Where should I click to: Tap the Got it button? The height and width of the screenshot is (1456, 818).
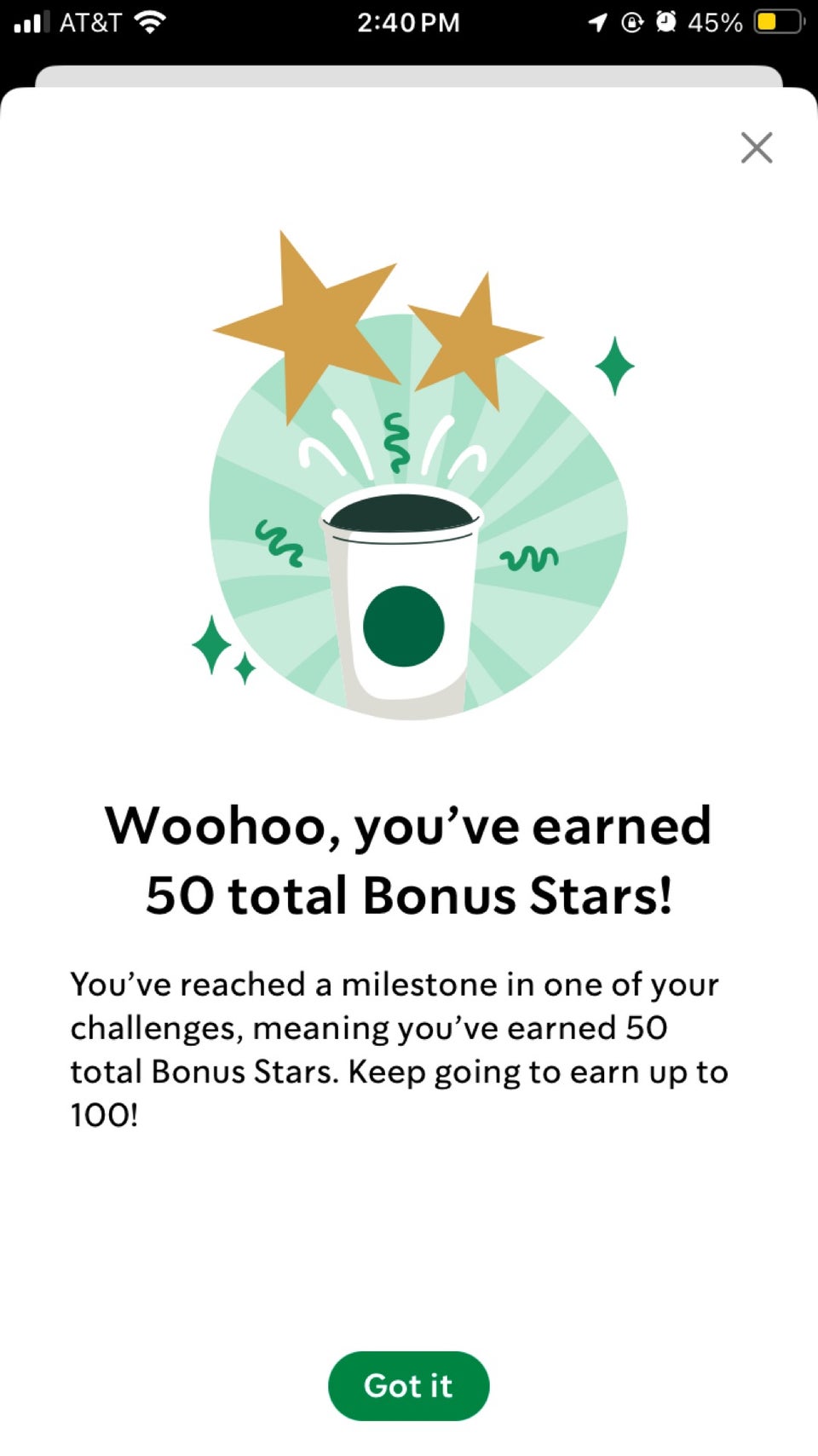pos(408,1385)
